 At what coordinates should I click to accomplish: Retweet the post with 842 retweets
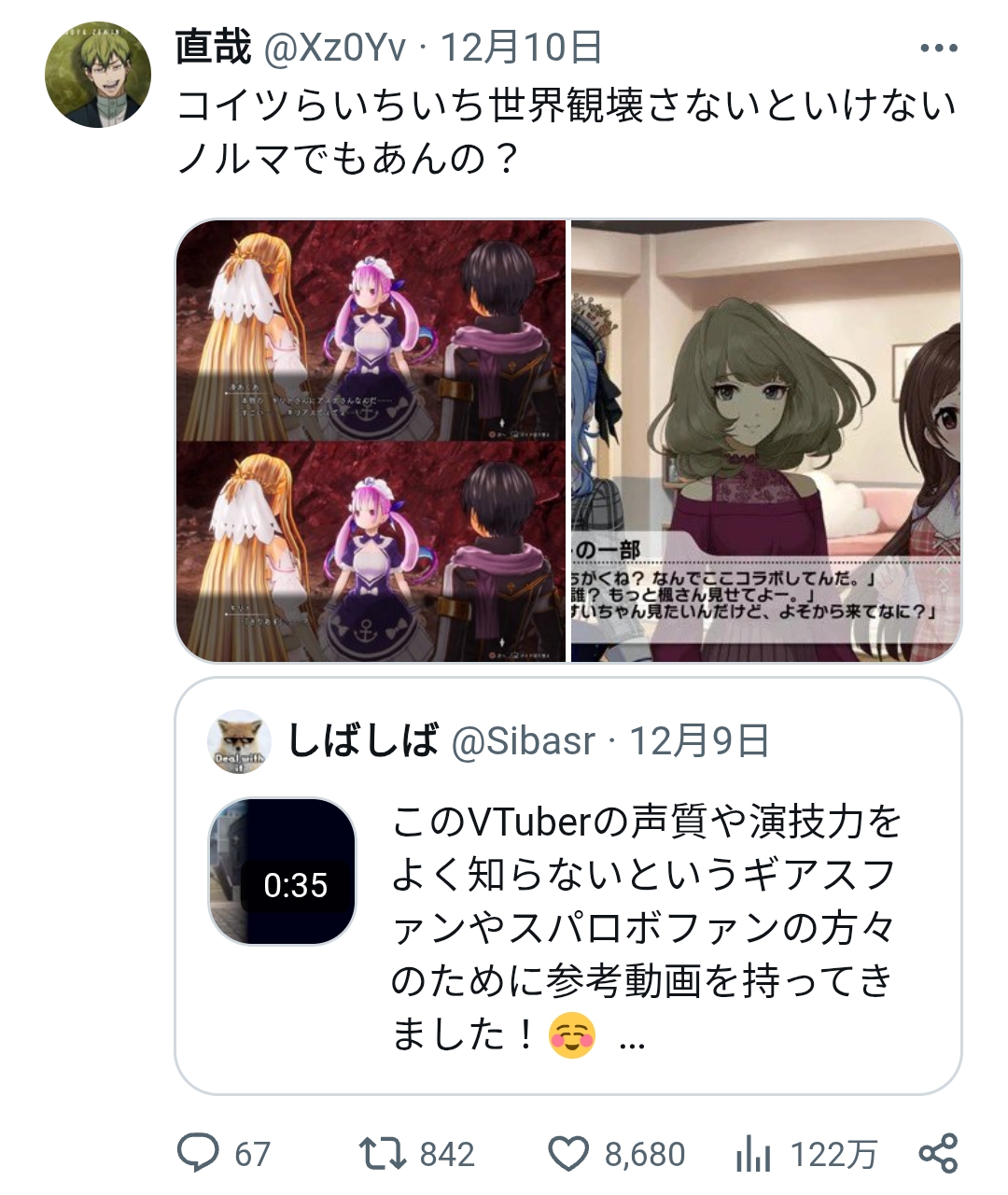[384, 1153]
